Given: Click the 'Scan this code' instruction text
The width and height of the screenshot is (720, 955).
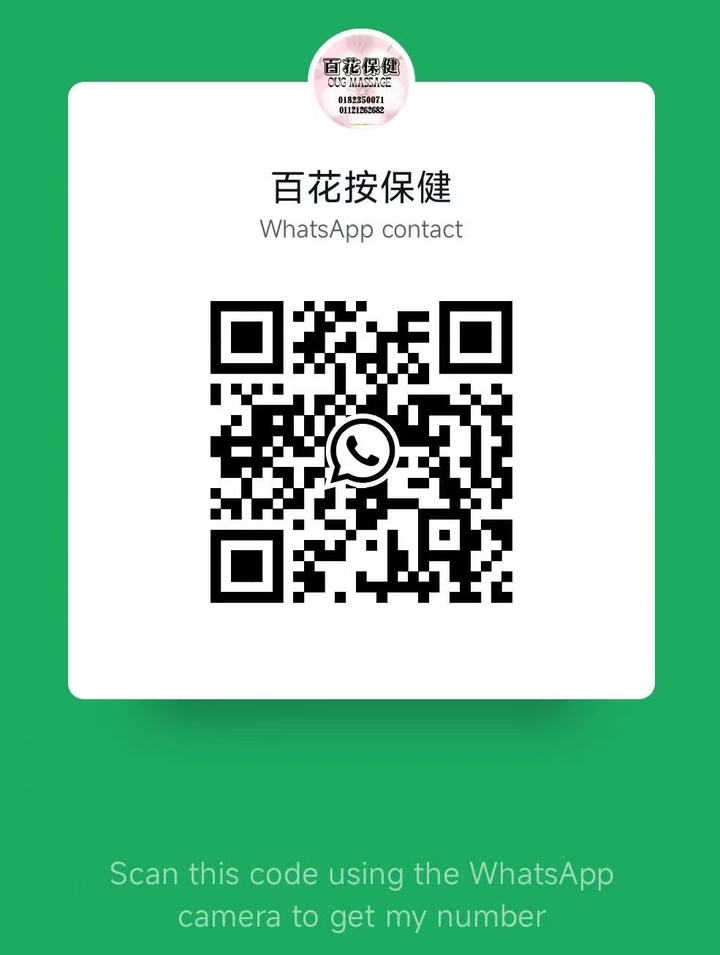Looking at the screenshot, I should pos(360,873).
